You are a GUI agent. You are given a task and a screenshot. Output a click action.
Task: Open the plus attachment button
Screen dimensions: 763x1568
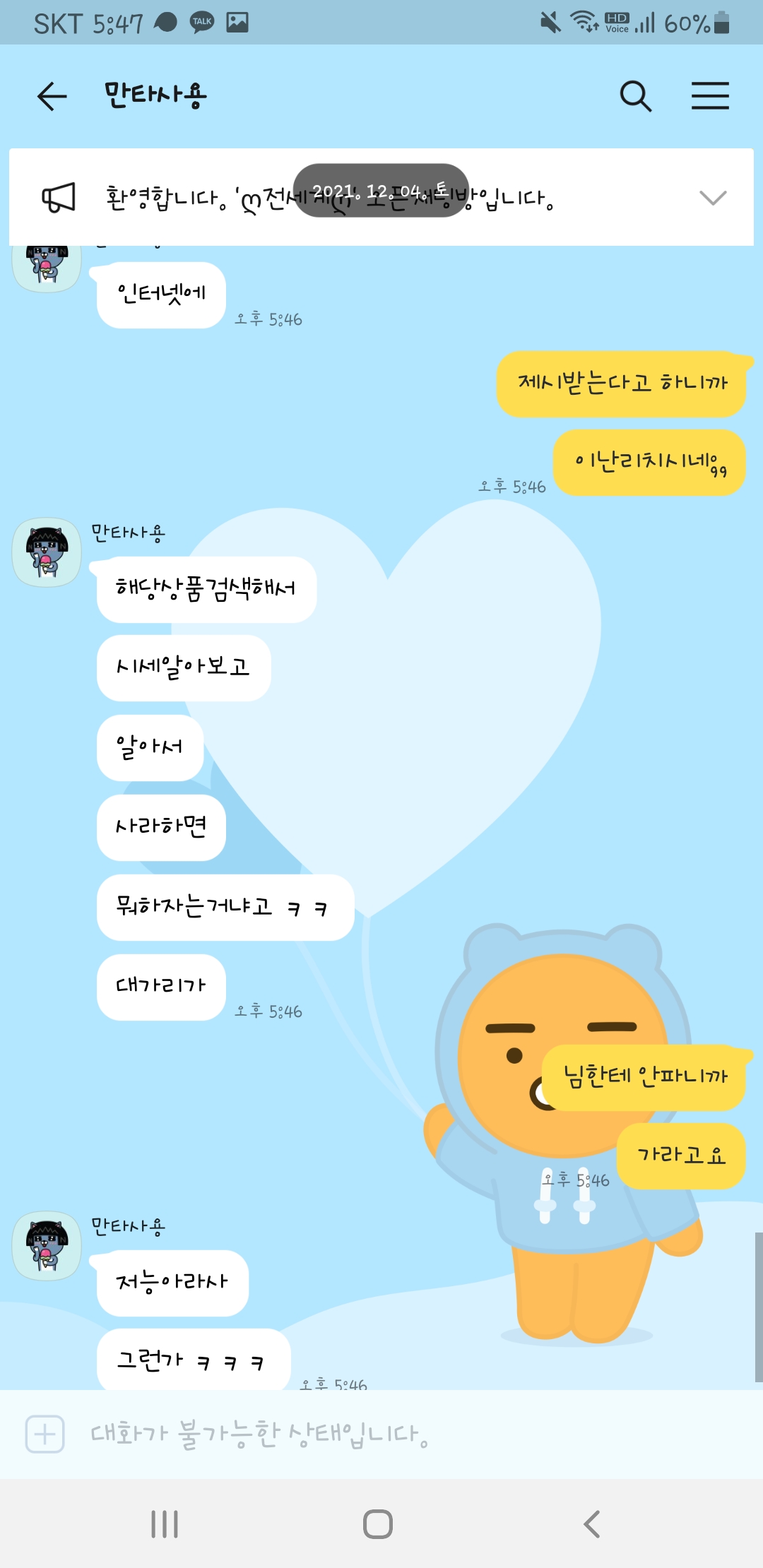pyautogui.click(x=45, y=1435)
